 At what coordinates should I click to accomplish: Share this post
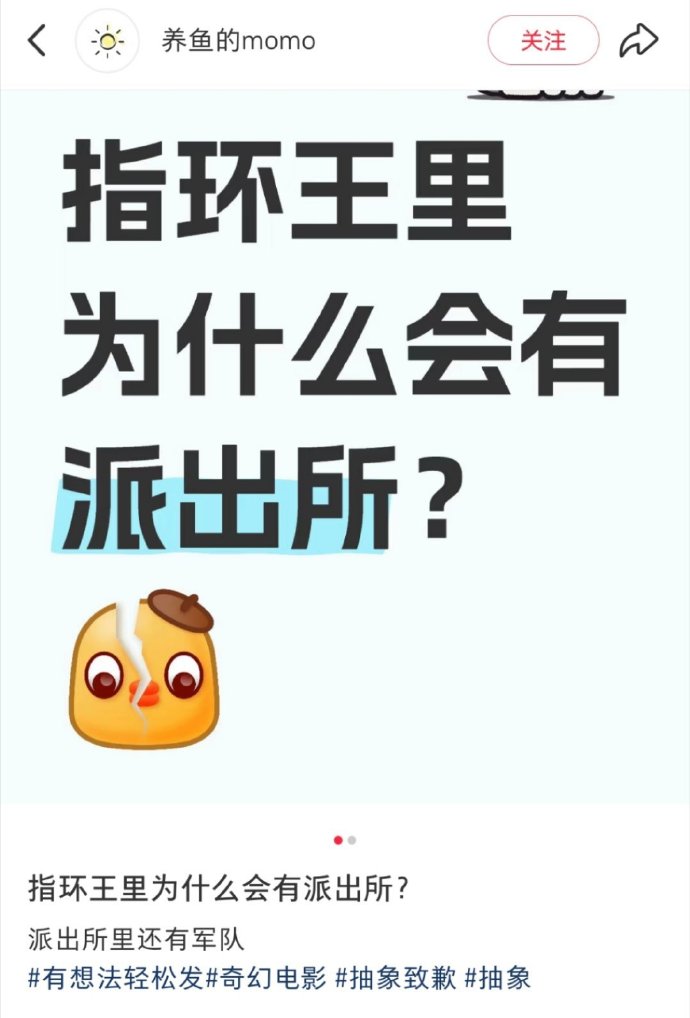[x=639, y=41]
